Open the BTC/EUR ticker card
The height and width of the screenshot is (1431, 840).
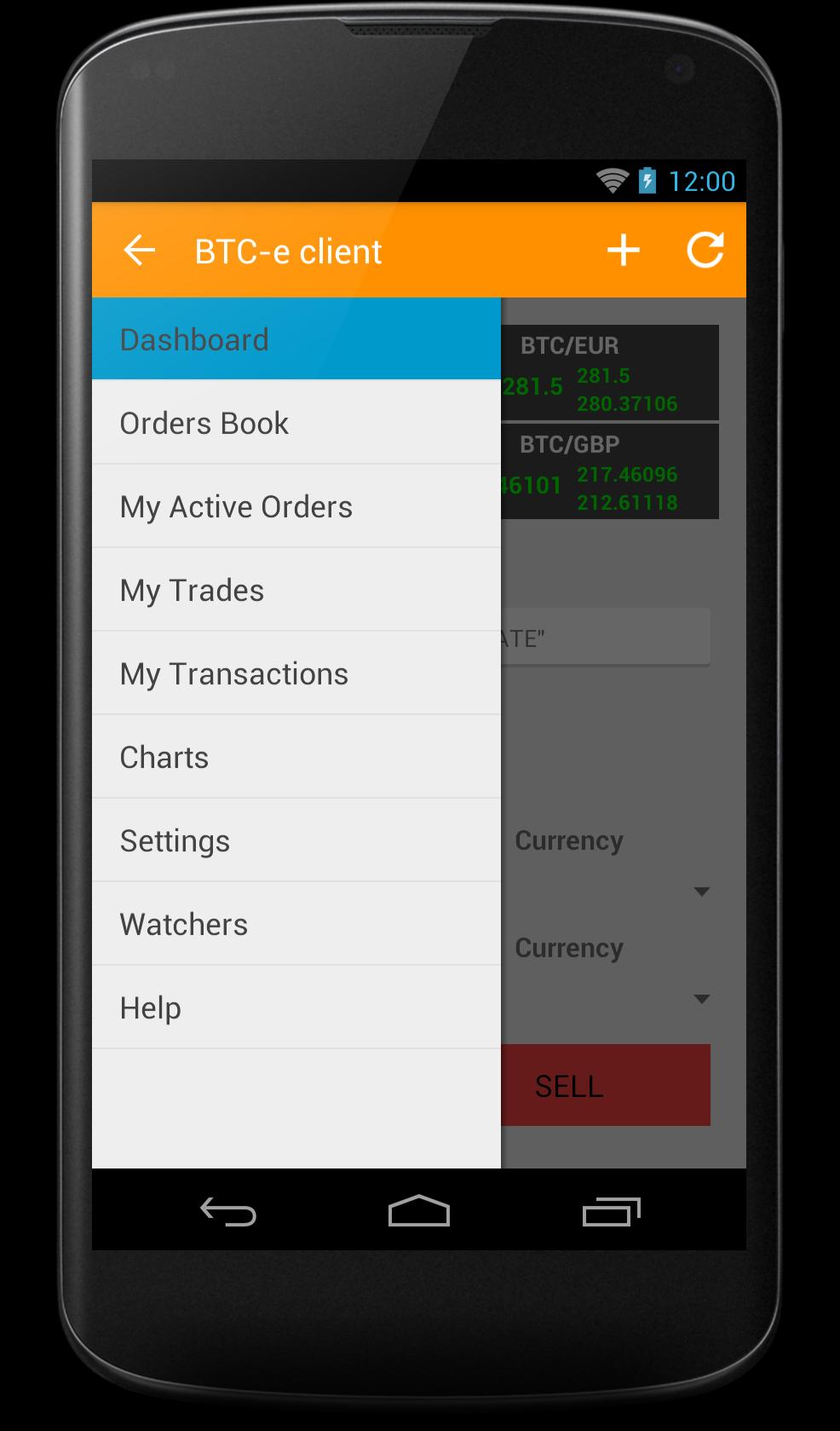pos(610,373)
